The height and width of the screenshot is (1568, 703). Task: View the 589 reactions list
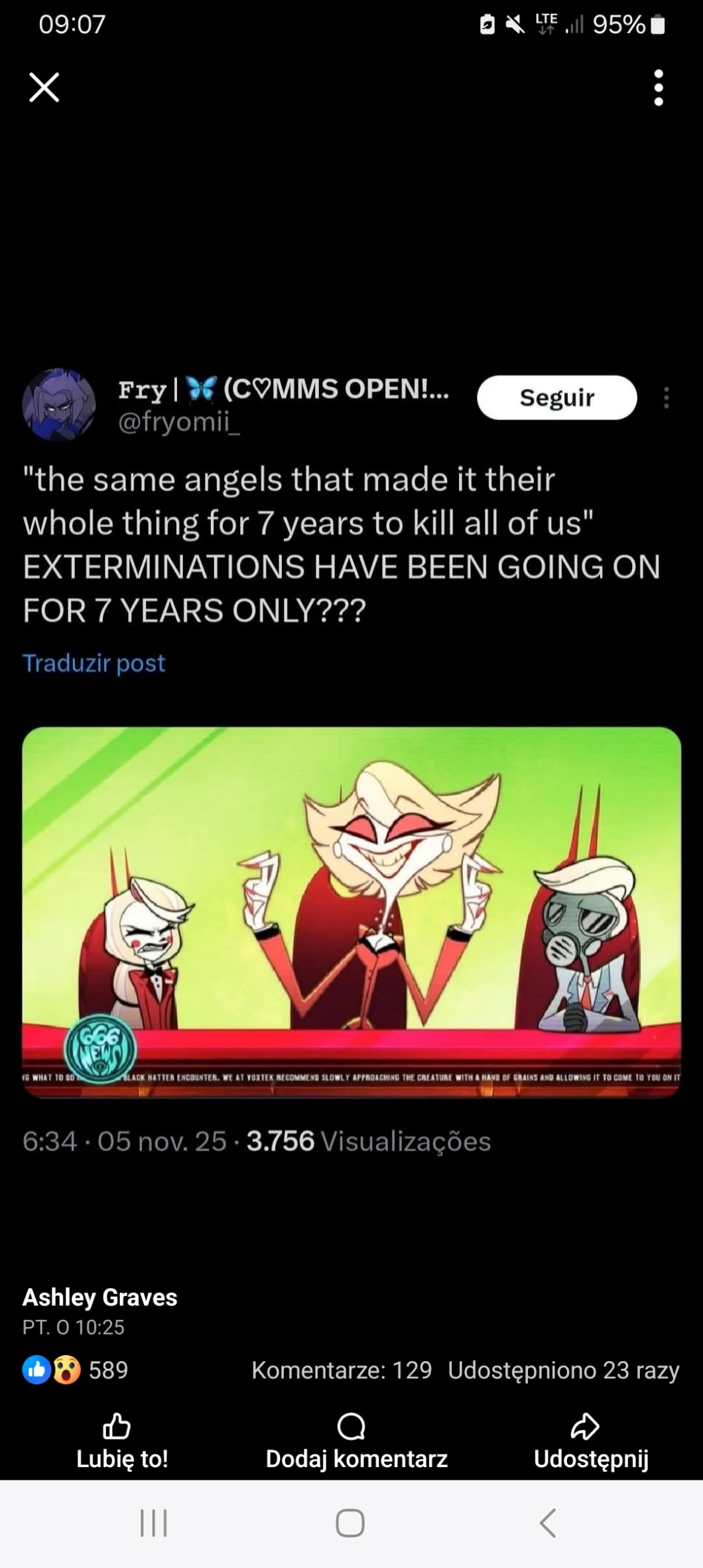pos(75,1370)
